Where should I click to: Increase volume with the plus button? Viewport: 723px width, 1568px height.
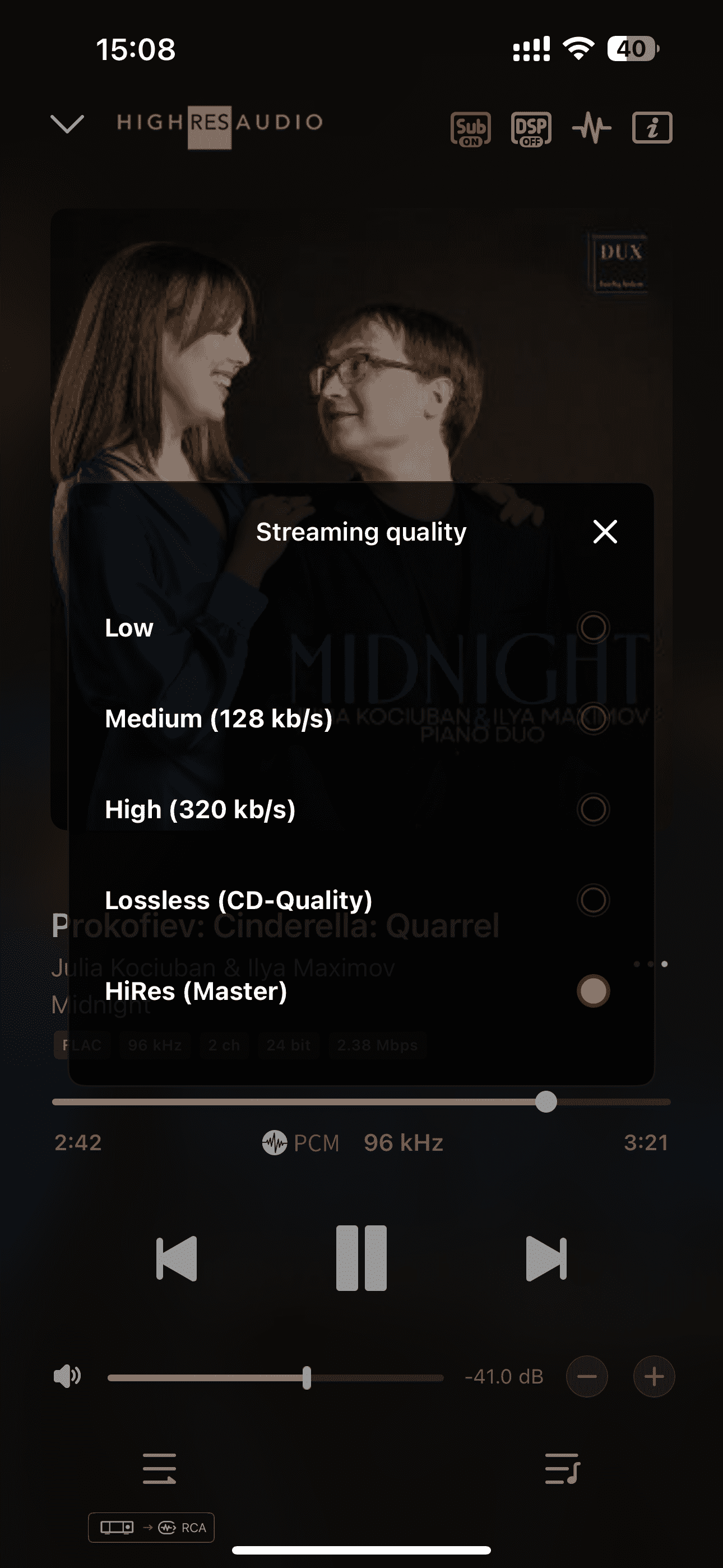tap(654, 1376)
